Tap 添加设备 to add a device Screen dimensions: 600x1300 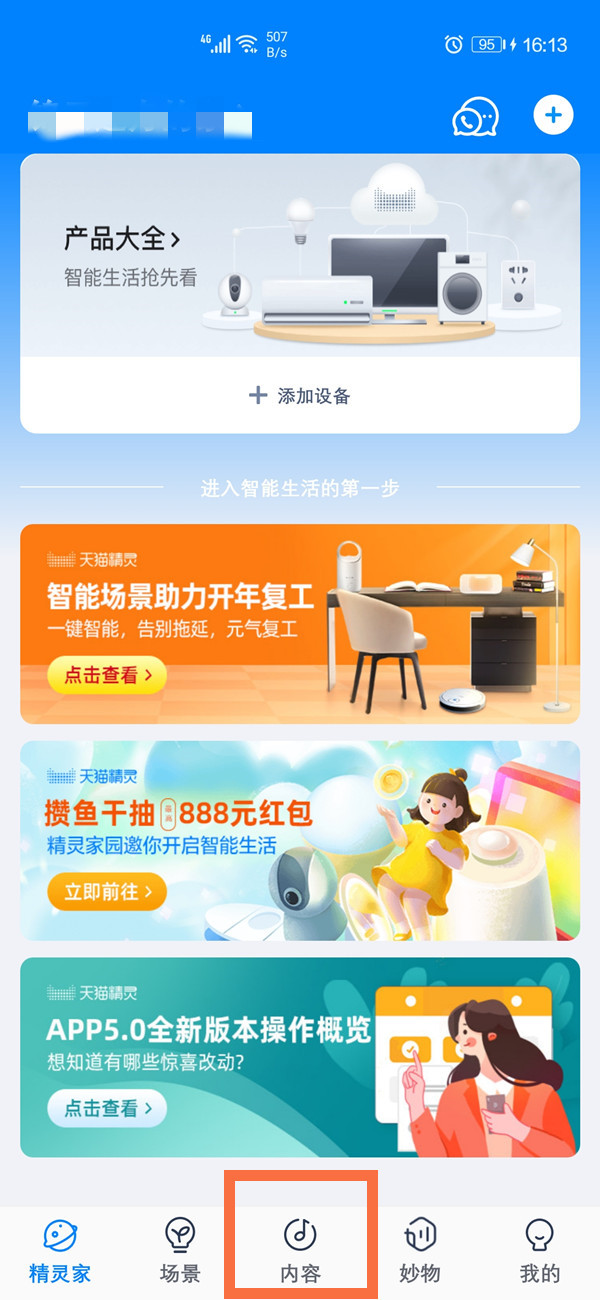[300, 396]
